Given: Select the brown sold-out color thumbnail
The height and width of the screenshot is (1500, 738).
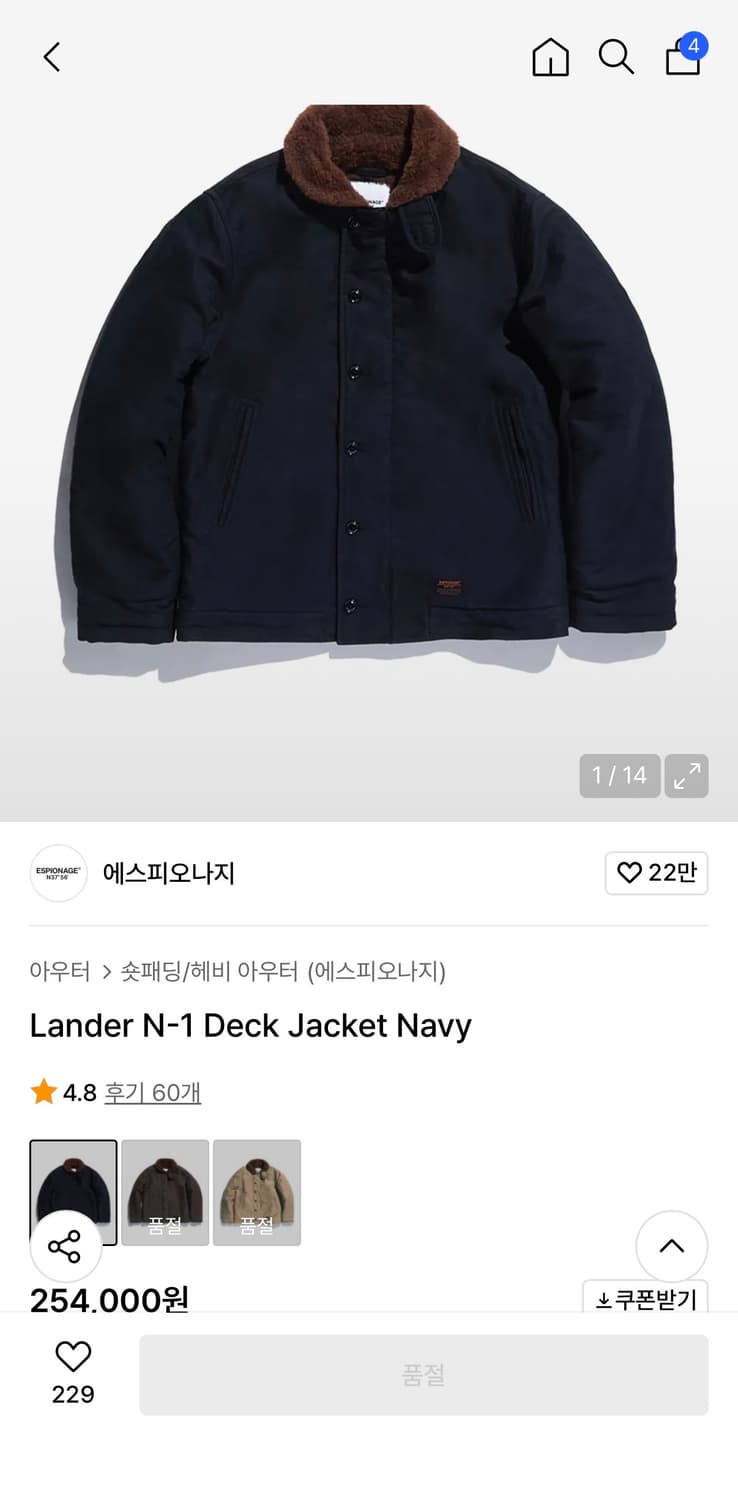Looking at the screenshot, I should coord(165,1191).
